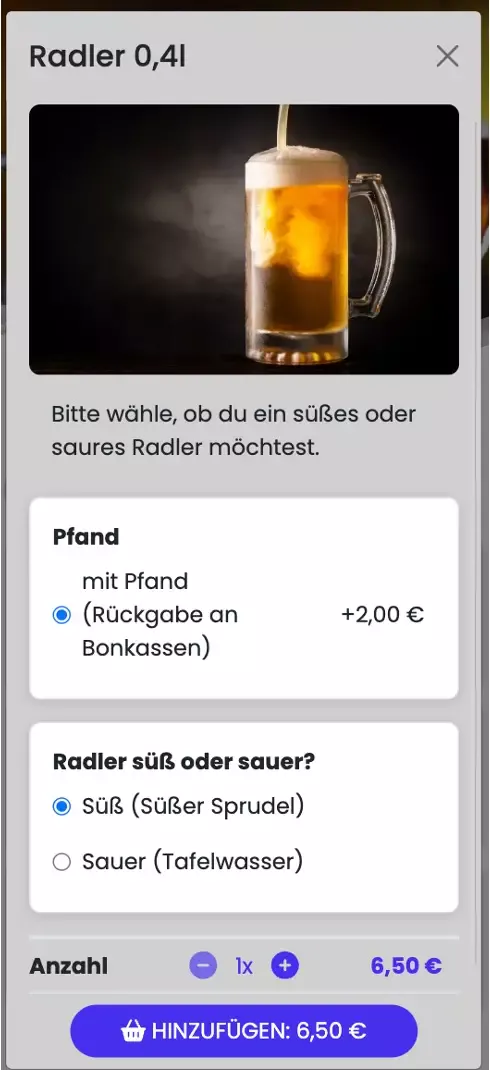Tap Hinzufügen: 6,50 € to add to basket
Screen dimensions: 490x1070
(x=244, y=1030)
